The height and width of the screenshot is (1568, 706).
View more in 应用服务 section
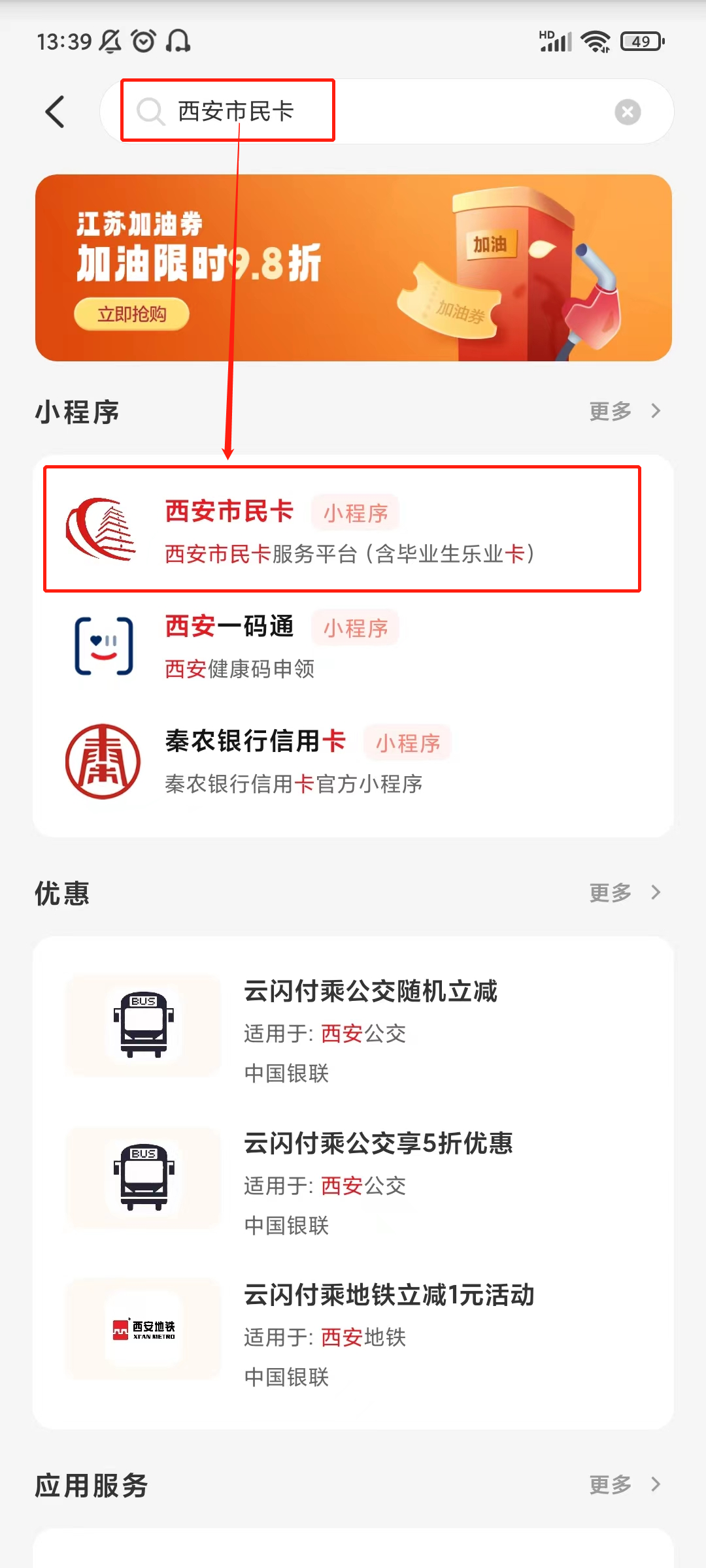(x=624, y=1484)
